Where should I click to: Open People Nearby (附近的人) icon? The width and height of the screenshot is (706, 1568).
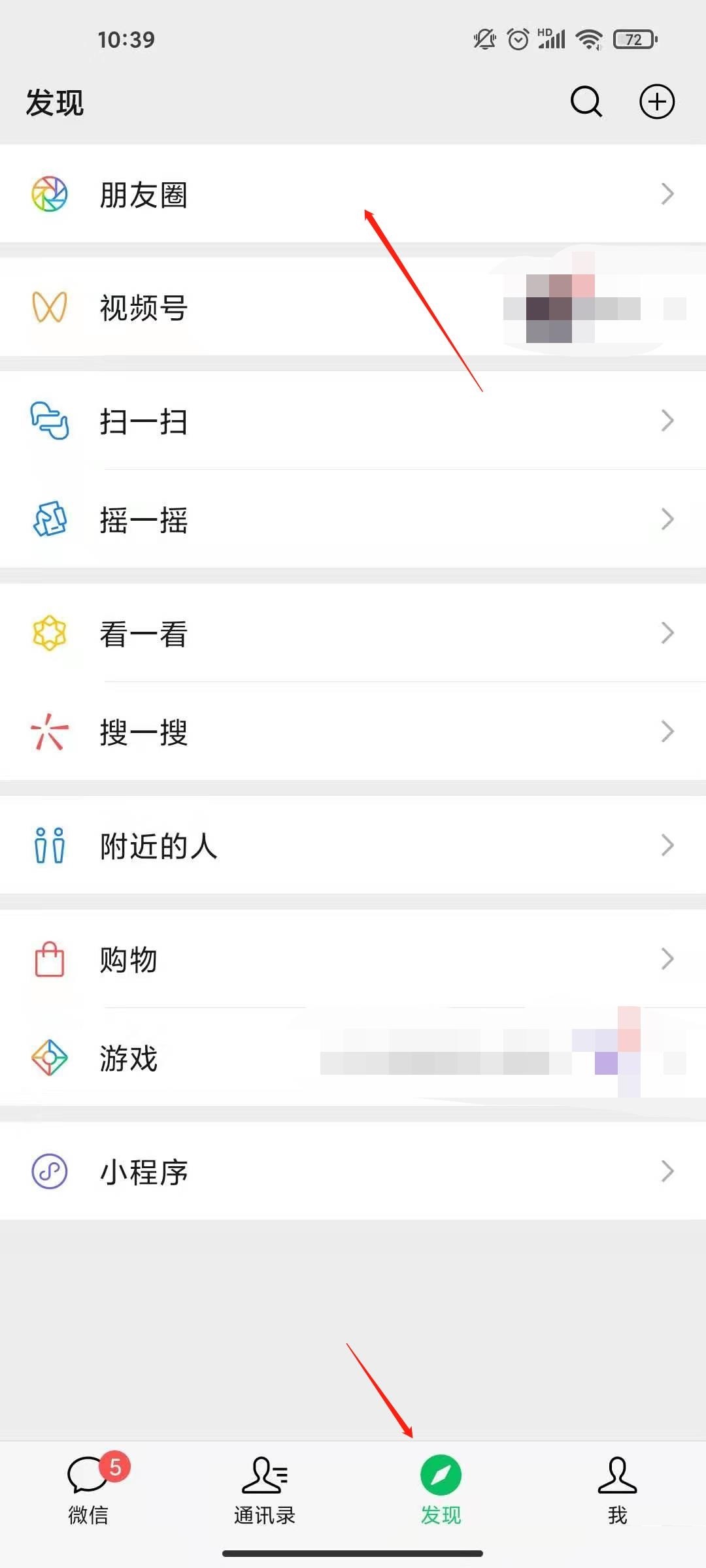tap(49, 846)
